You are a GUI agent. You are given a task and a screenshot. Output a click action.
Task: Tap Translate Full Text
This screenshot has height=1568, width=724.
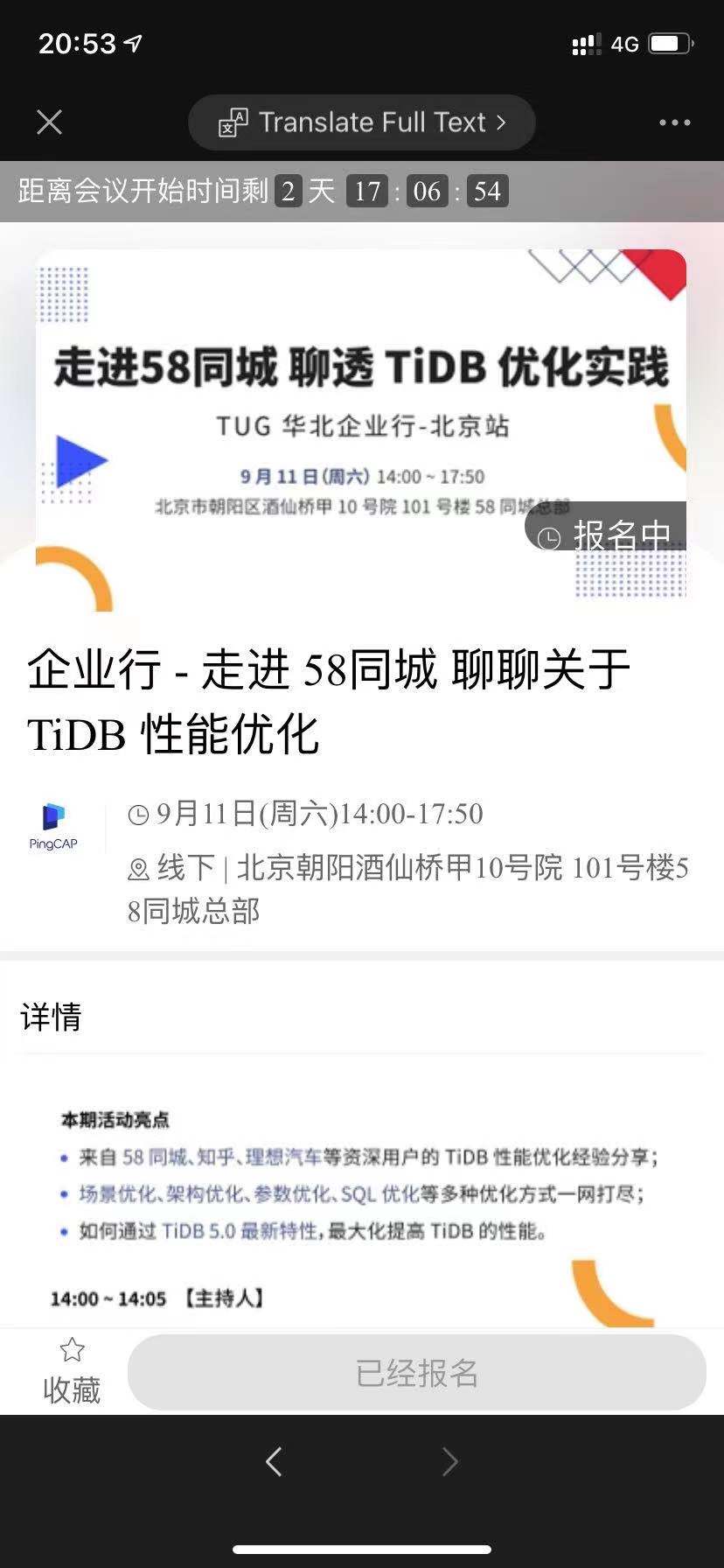click(361, 122)
